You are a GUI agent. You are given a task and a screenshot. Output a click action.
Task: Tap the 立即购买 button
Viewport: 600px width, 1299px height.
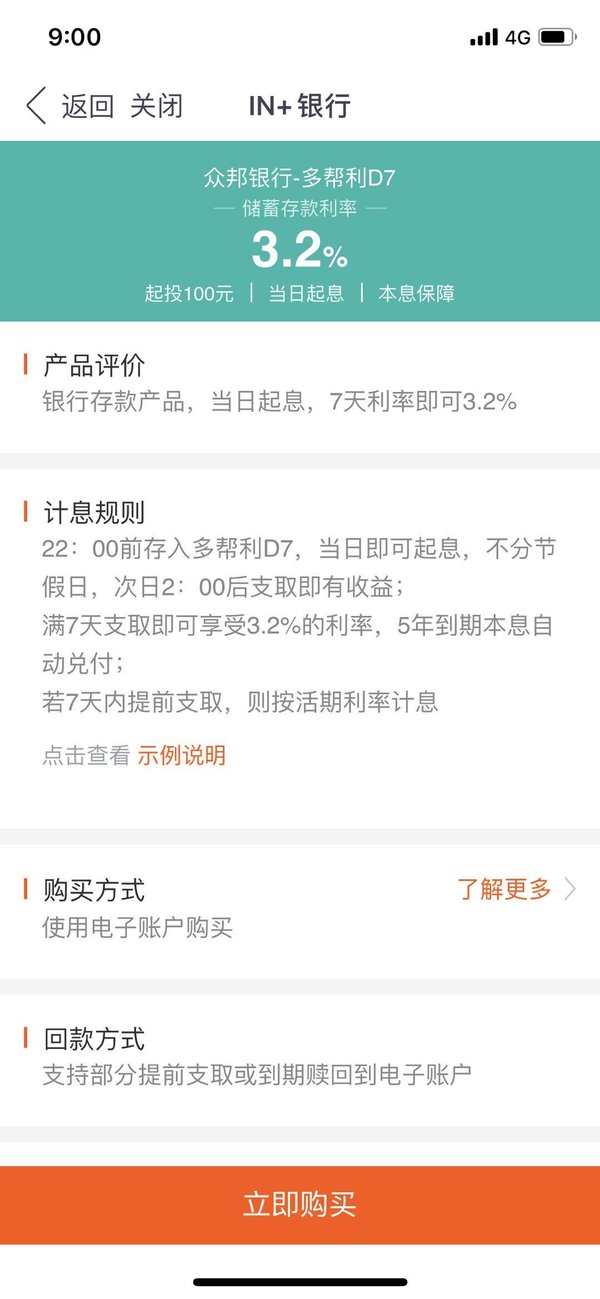[300, 1205]
